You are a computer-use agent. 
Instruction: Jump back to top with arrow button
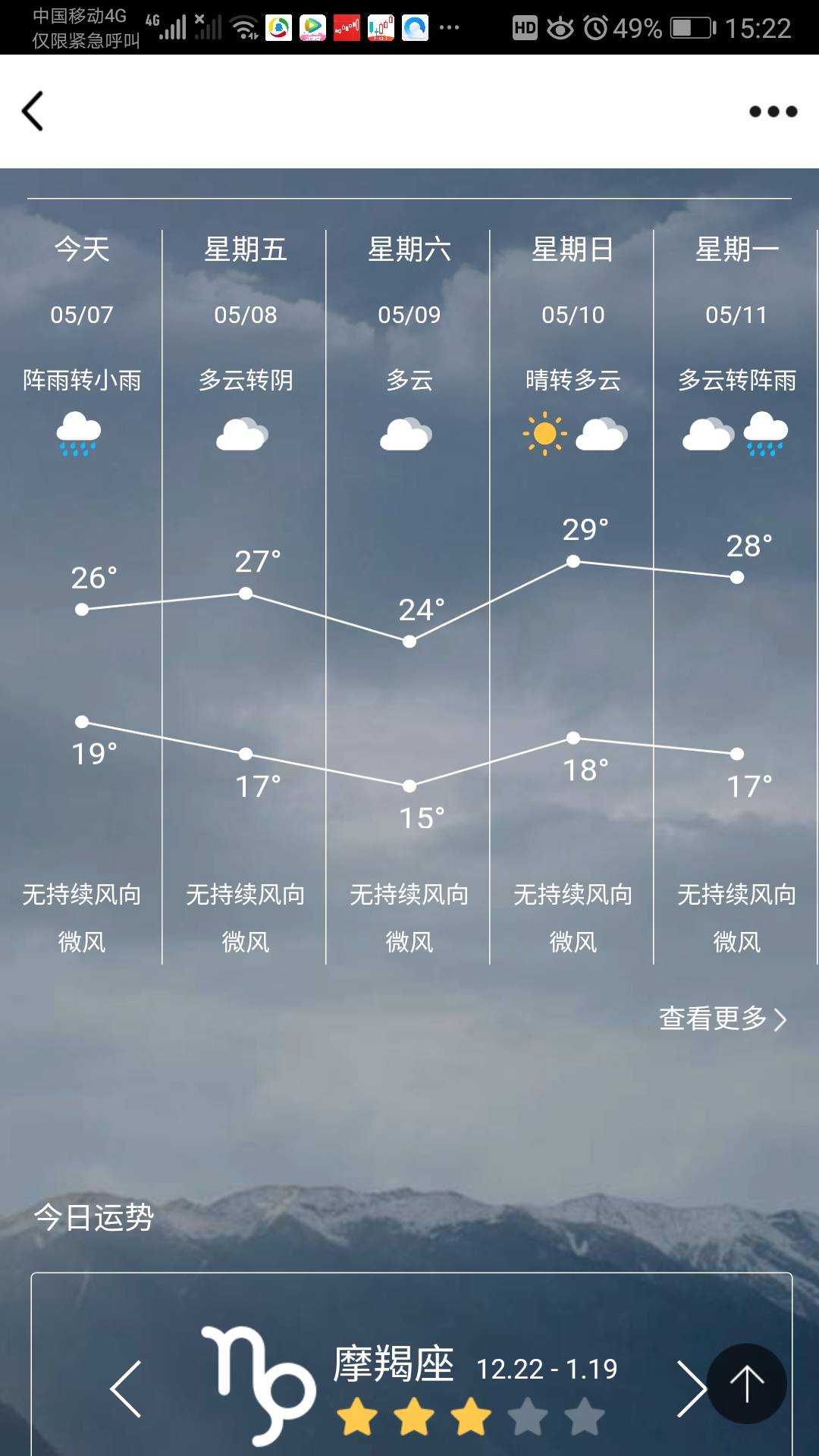click(746, 1383)
